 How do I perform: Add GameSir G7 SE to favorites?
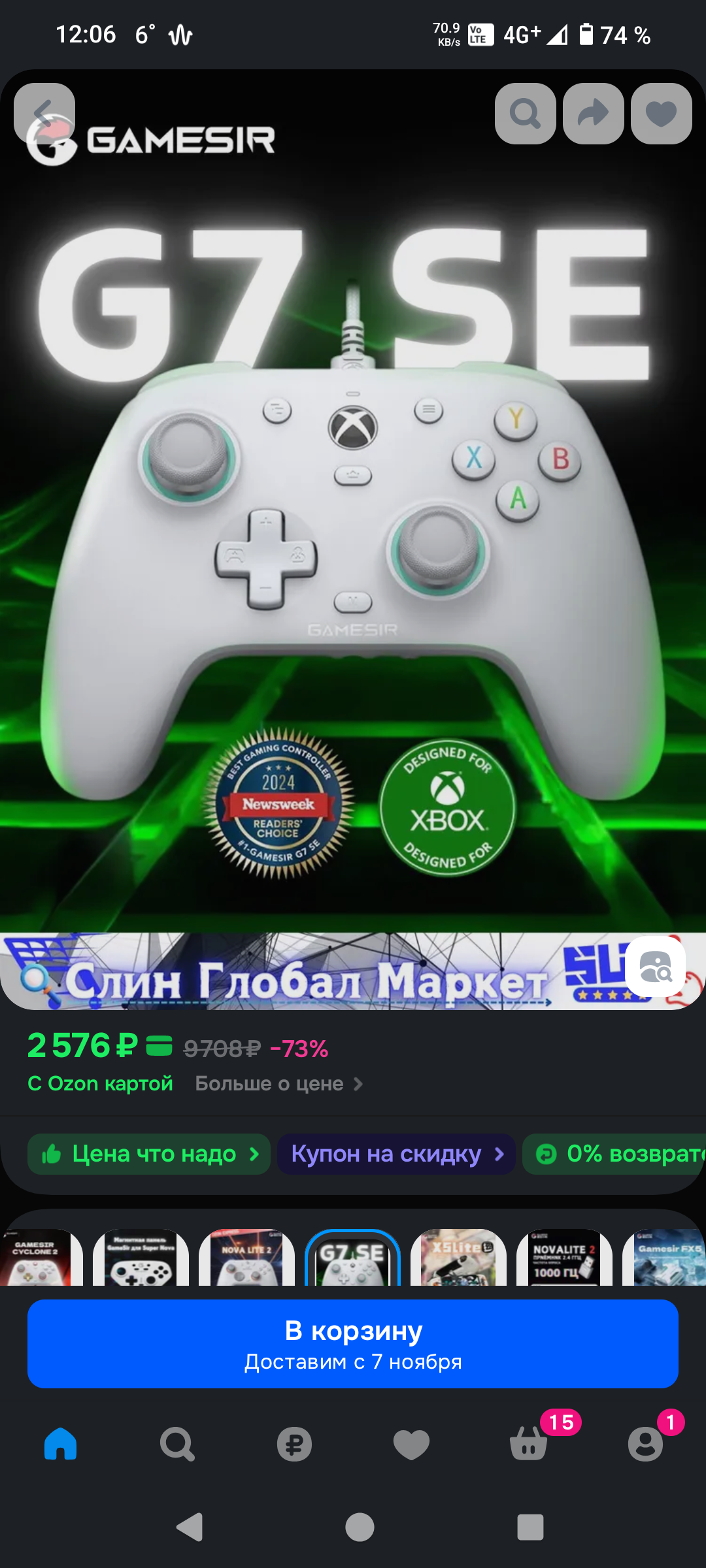[661, 114]
